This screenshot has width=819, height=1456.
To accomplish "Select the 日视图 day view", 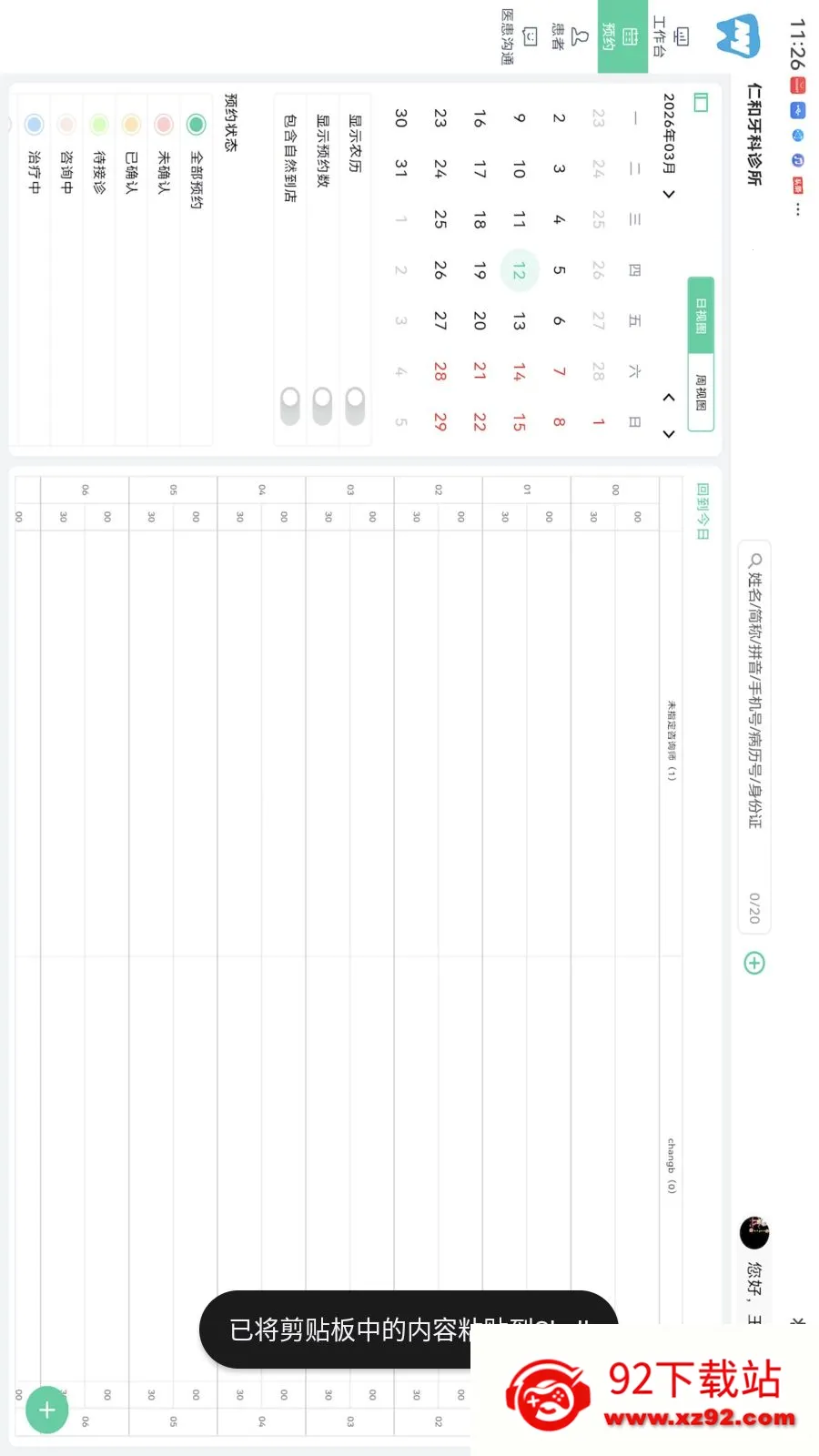I will pyautogui.click(x=701, y=315).
